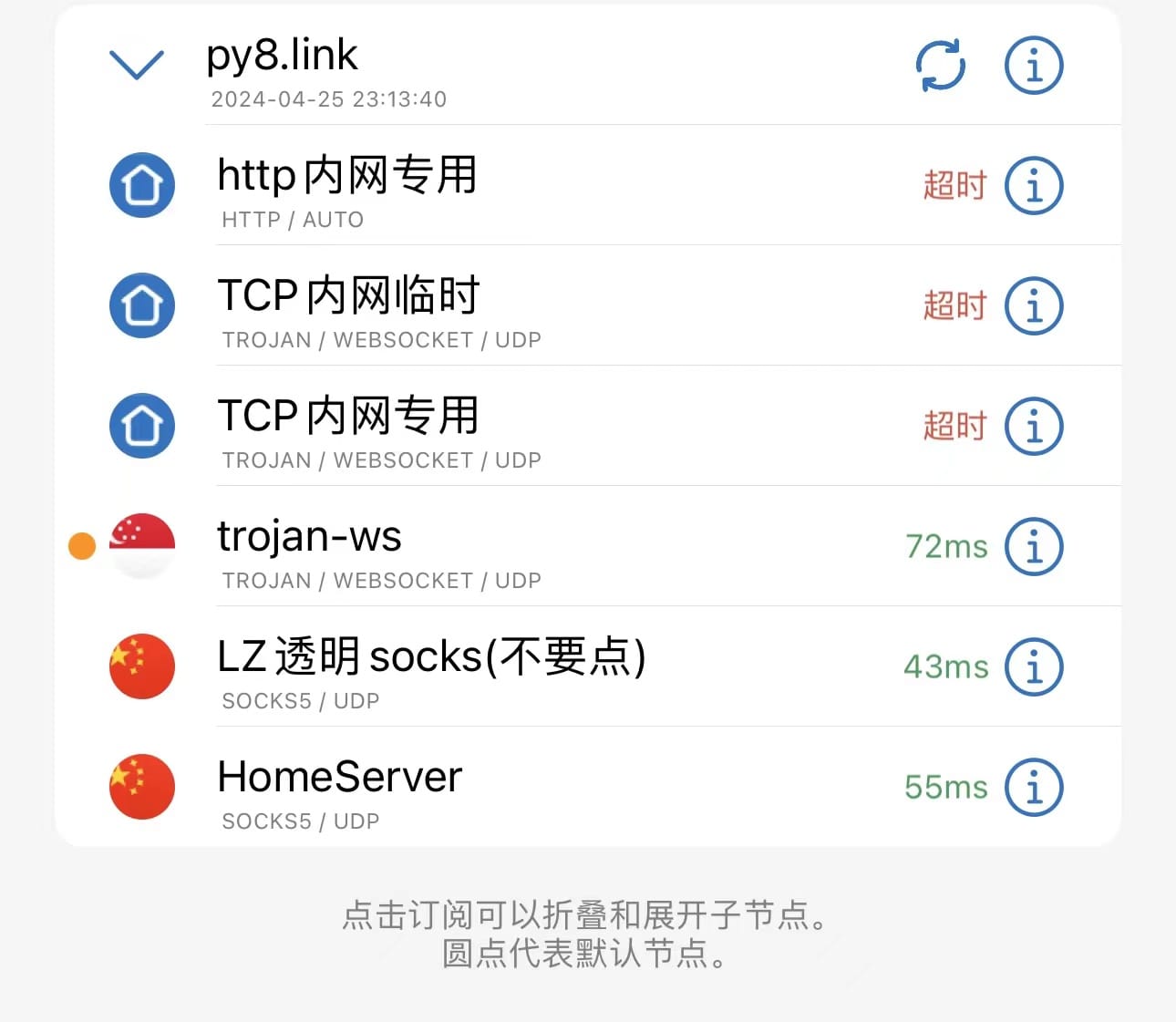Open info for http 内网专用
Screen dimensions: 1176x1022
point(1033,185)
